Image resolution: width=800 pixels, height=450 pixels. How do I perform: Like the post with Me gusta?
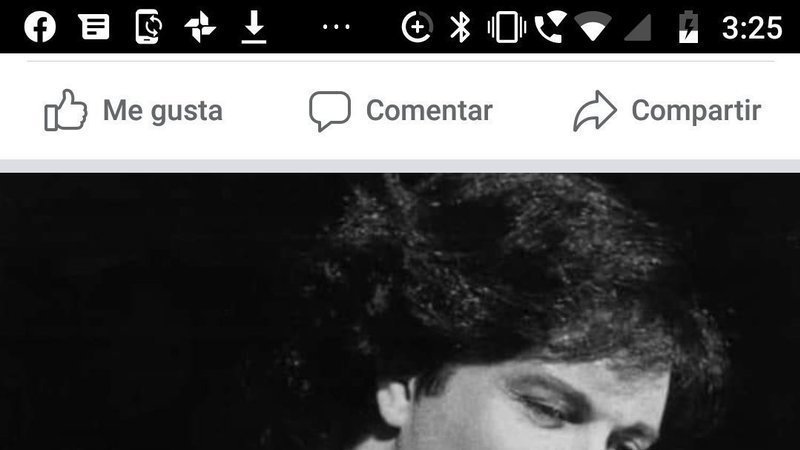coord(133,110)
